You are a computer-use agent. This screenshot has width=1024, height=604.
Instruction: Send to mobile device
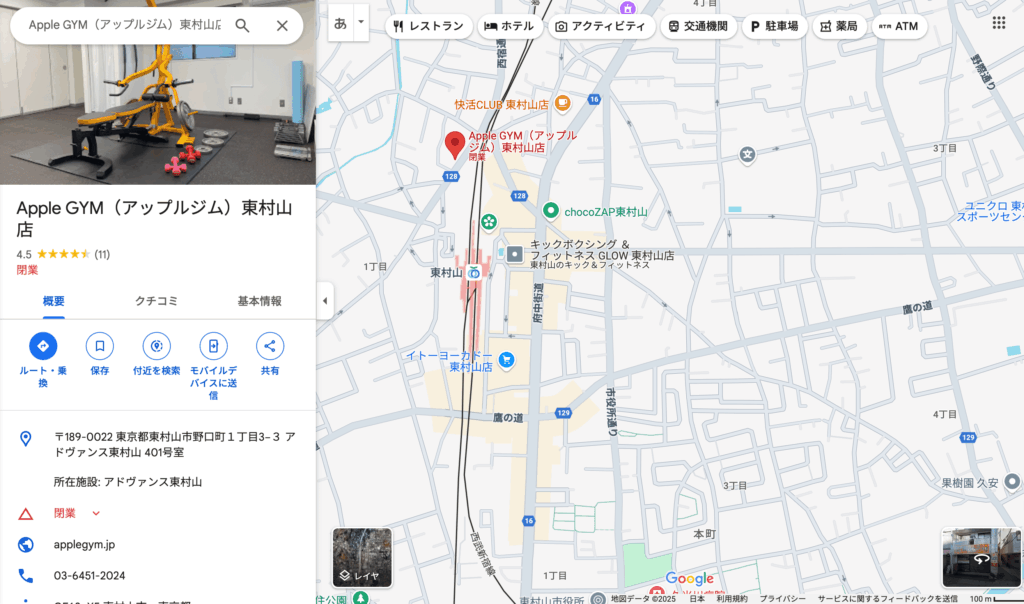click(213, 347)
